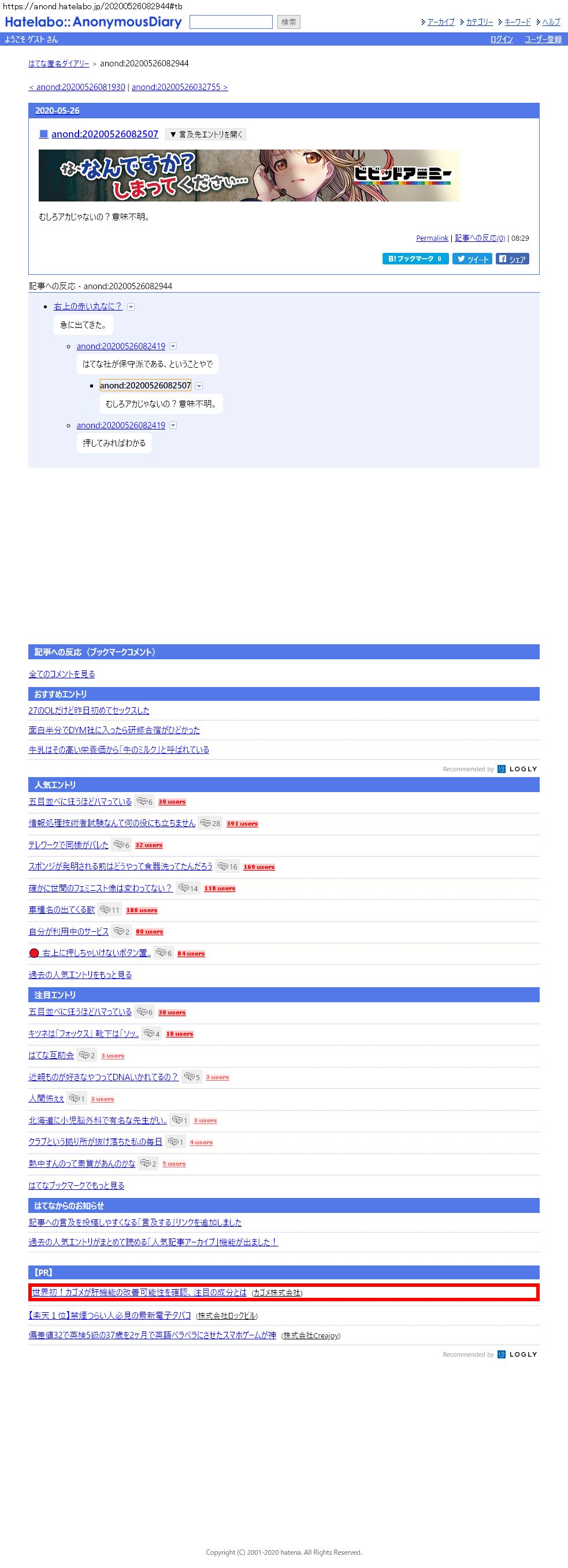Screen dimensions: 568x1568
Task: Expand 言及先エントリを開く
Action: click(x=206, y=135)
